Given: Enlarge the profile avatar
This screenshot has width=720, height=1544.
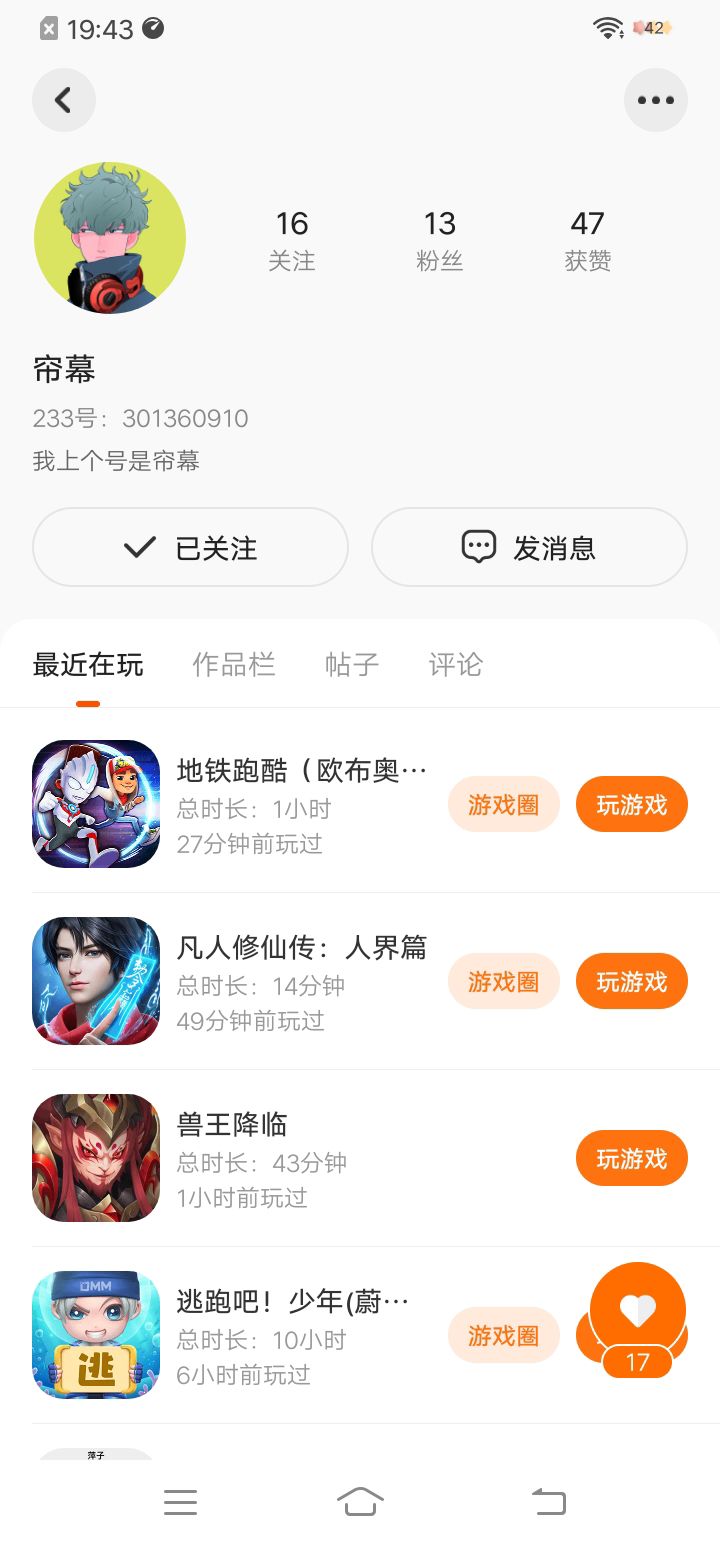Looking at the screenshot, I should (x=110, y=238).
